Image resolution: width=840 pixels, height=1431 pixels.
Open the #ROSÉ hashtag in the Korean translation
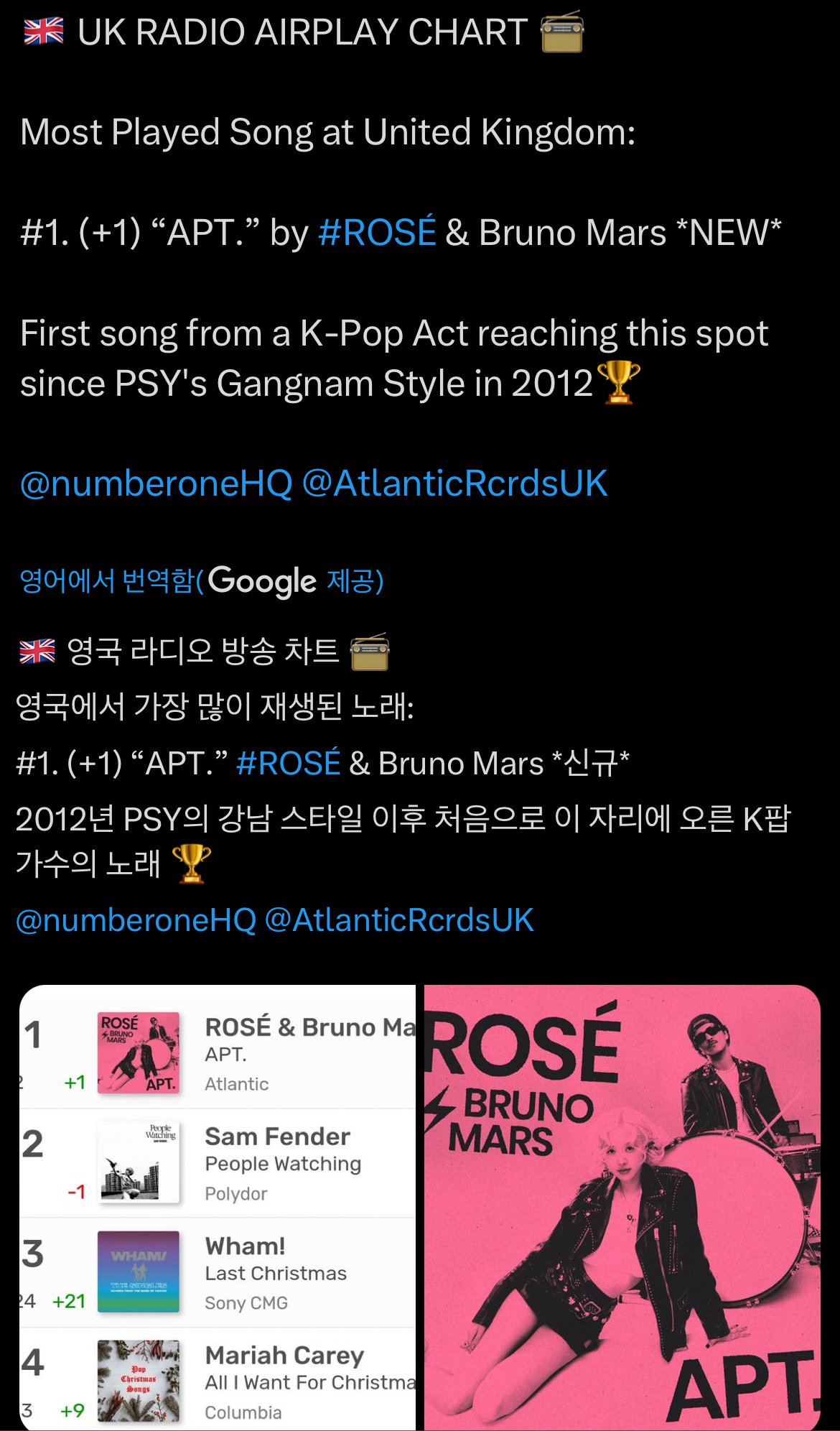(x=287, y=763)
